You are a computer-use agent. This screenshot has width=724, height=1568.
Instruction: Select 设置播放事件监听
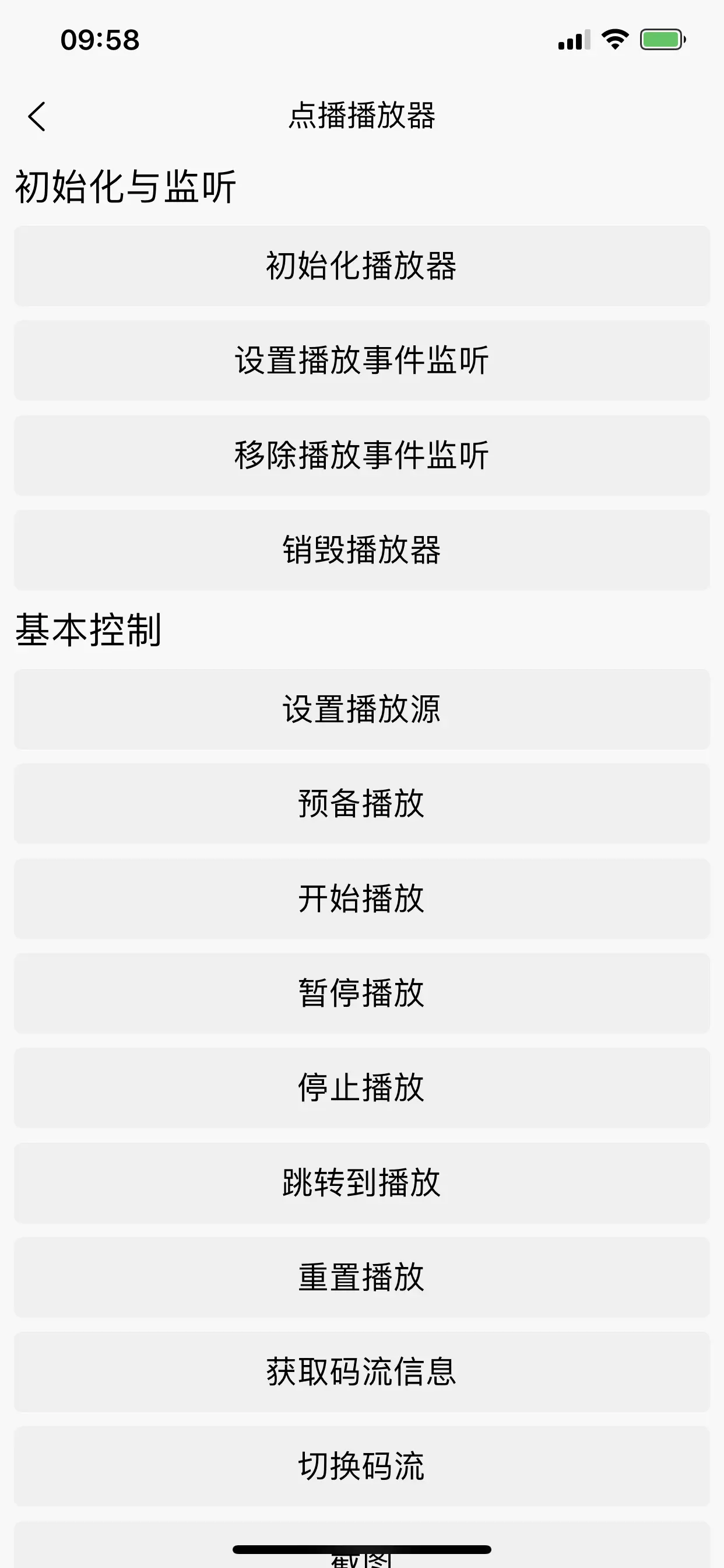(361, 360)
